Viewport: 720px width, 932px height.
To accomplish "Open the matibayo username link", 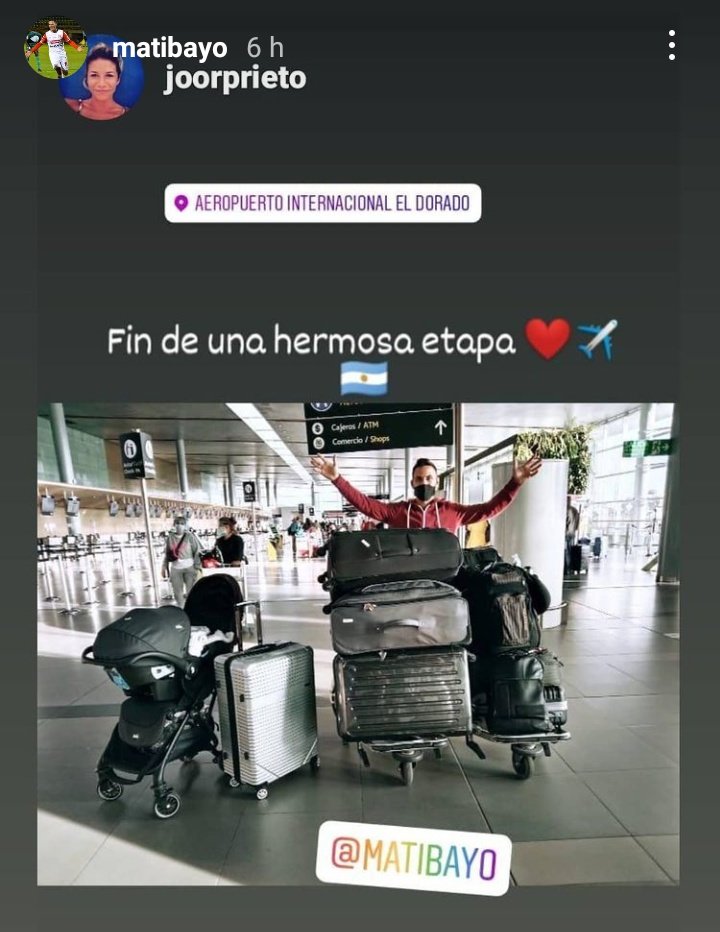I will click(170, 48).
